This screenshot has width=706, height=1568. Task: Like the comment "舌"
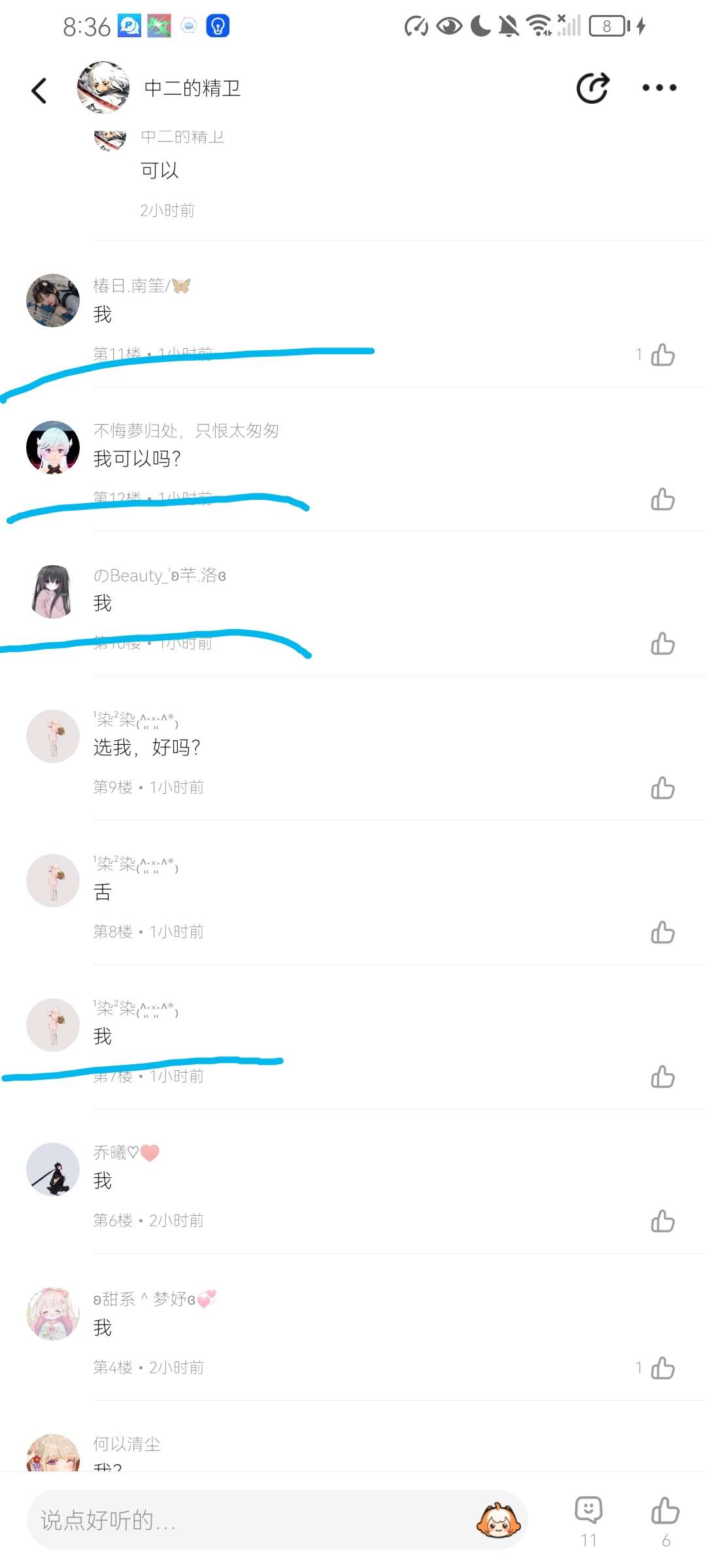point(662,932)
